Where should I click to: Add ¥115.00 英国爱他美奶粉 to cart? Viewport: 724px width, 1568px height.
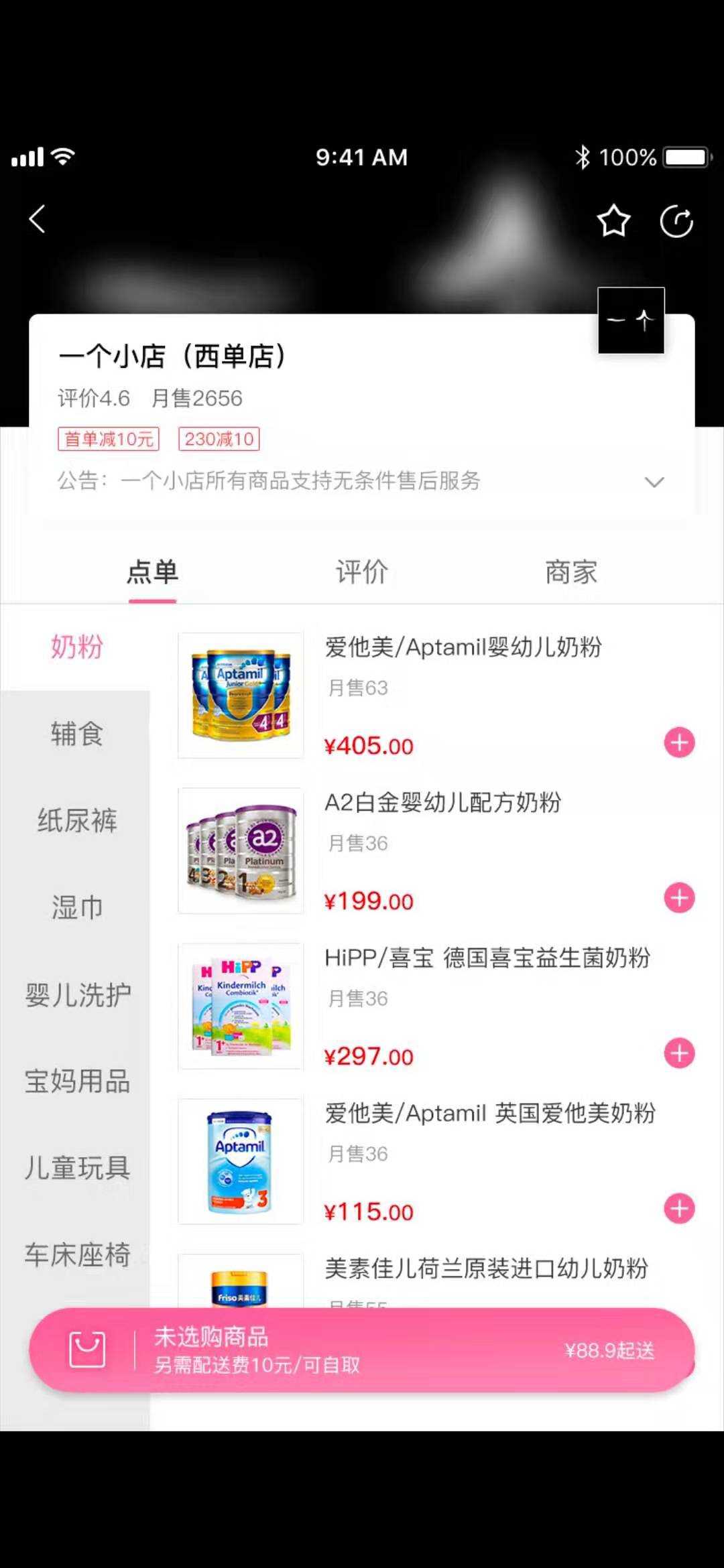pos(679,1209)
